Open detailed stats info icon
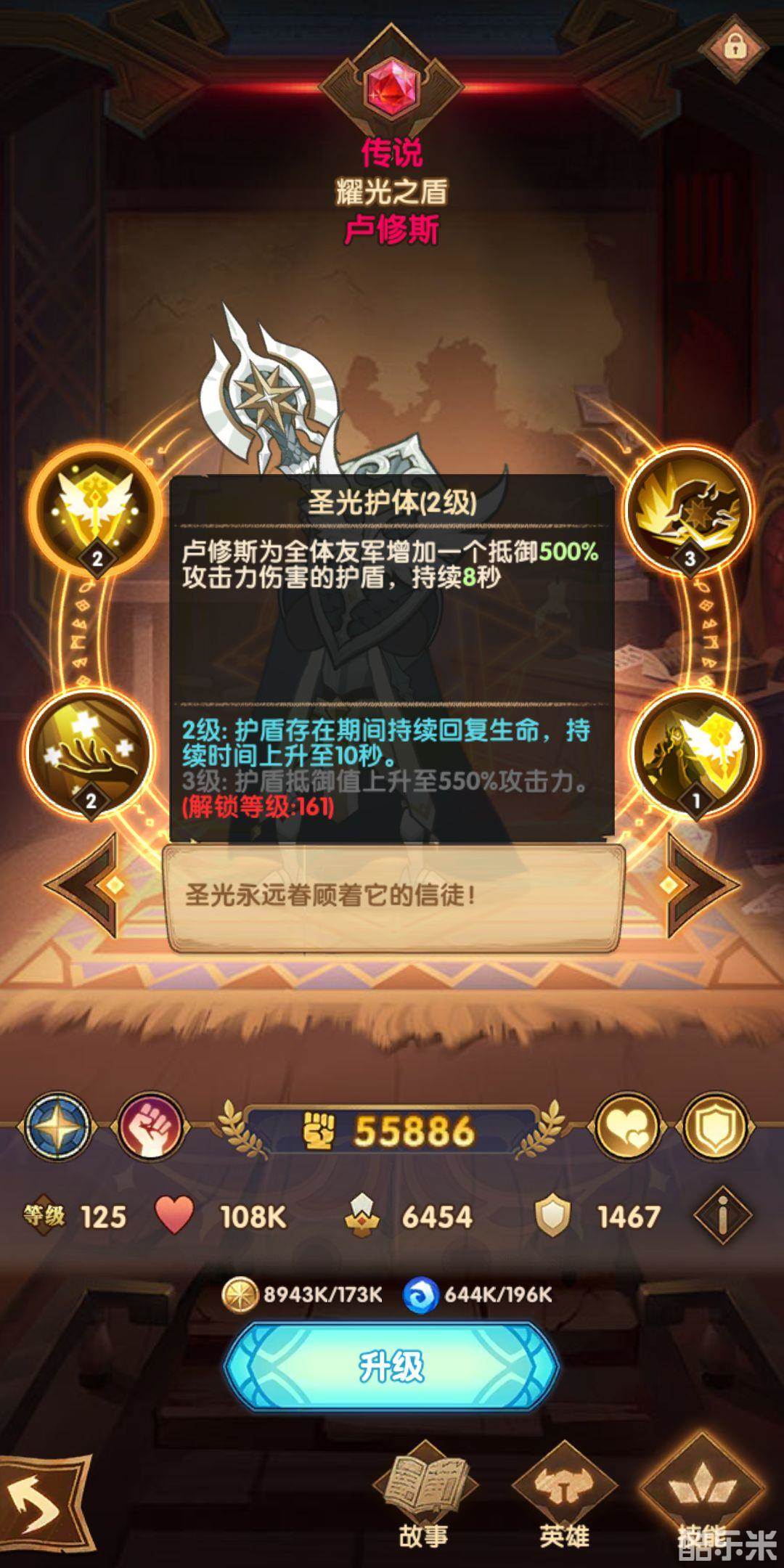Screen dimensions: 784x1568 pos(722,1214)
